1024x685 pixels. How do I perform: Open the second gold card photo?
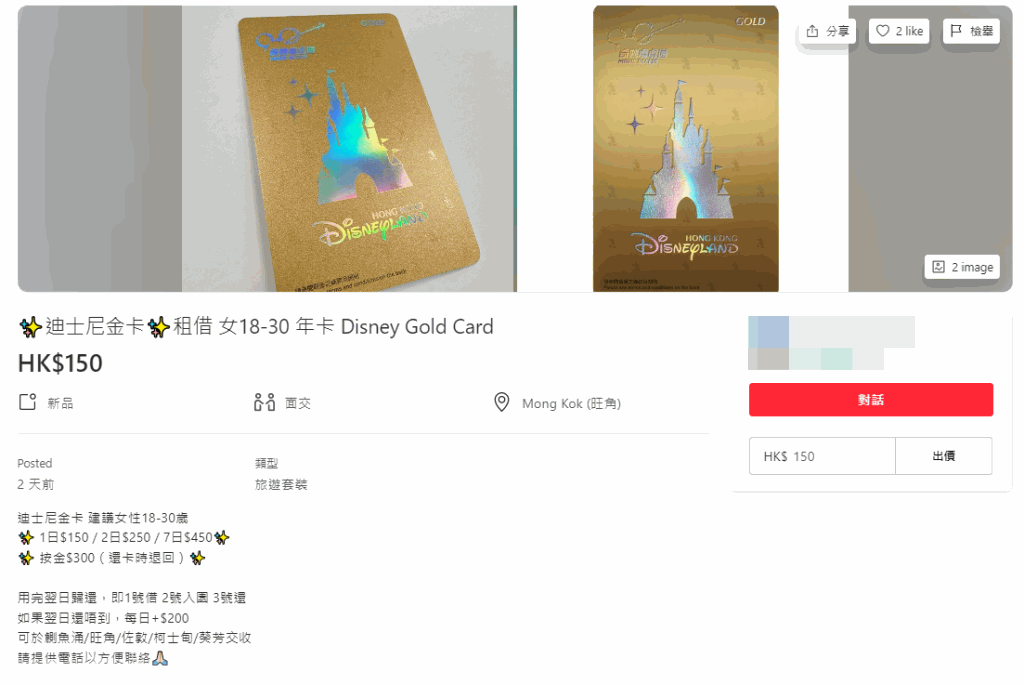pos(685,148)
